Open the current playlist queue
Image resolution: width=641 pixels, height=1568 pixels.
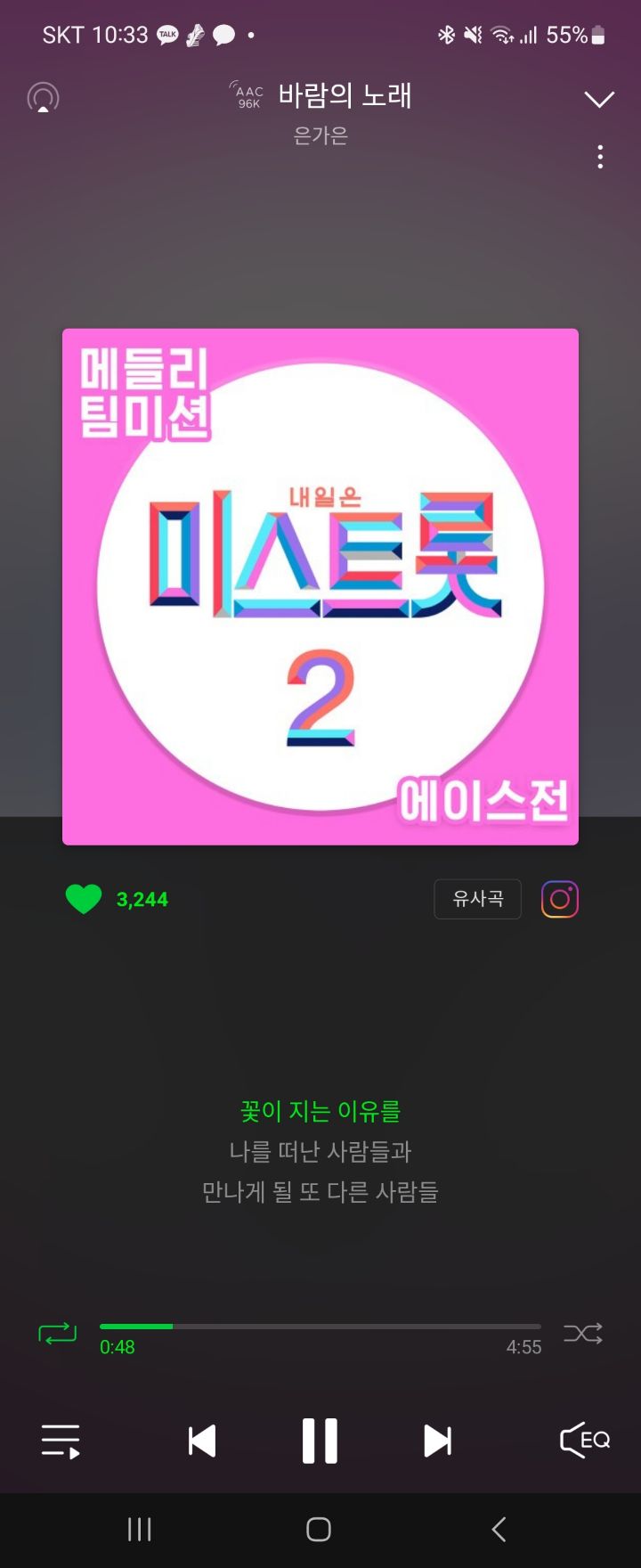61,1441
